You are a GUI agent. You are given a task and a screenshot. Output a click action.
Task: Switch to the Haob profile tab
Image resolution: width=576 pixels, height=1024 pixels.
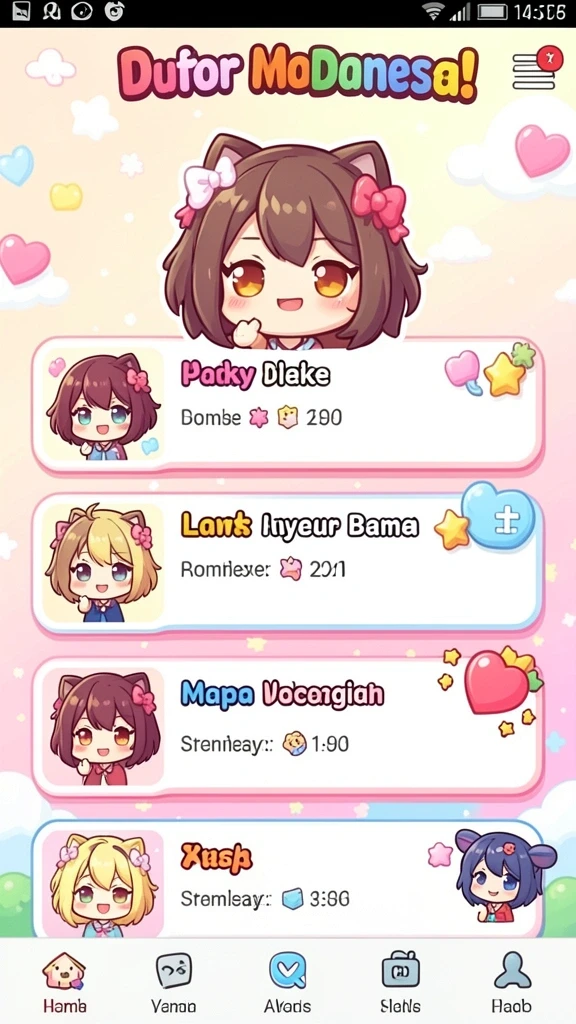click(512, 982)
